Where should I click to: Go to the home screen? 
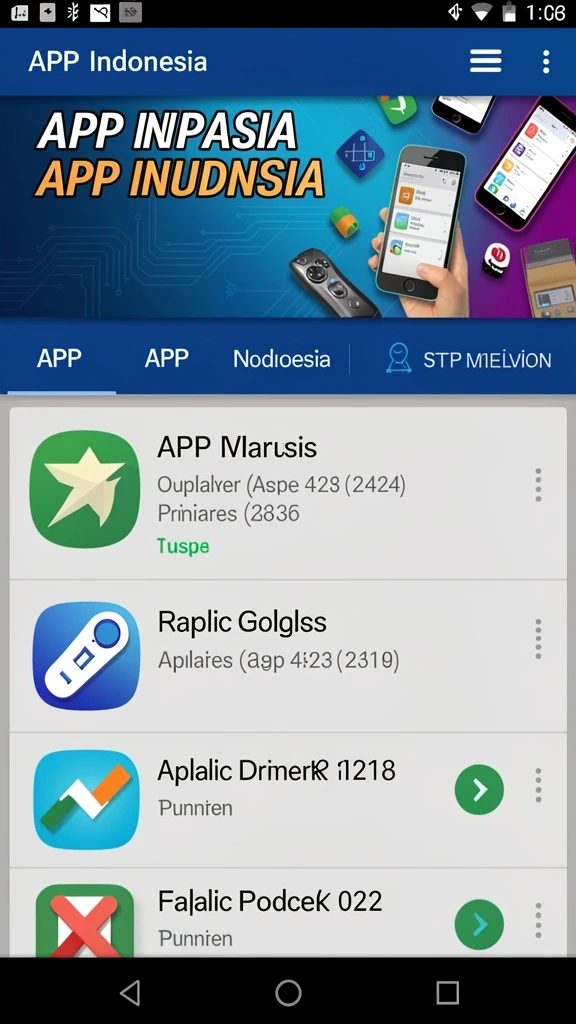coord(288,993)
